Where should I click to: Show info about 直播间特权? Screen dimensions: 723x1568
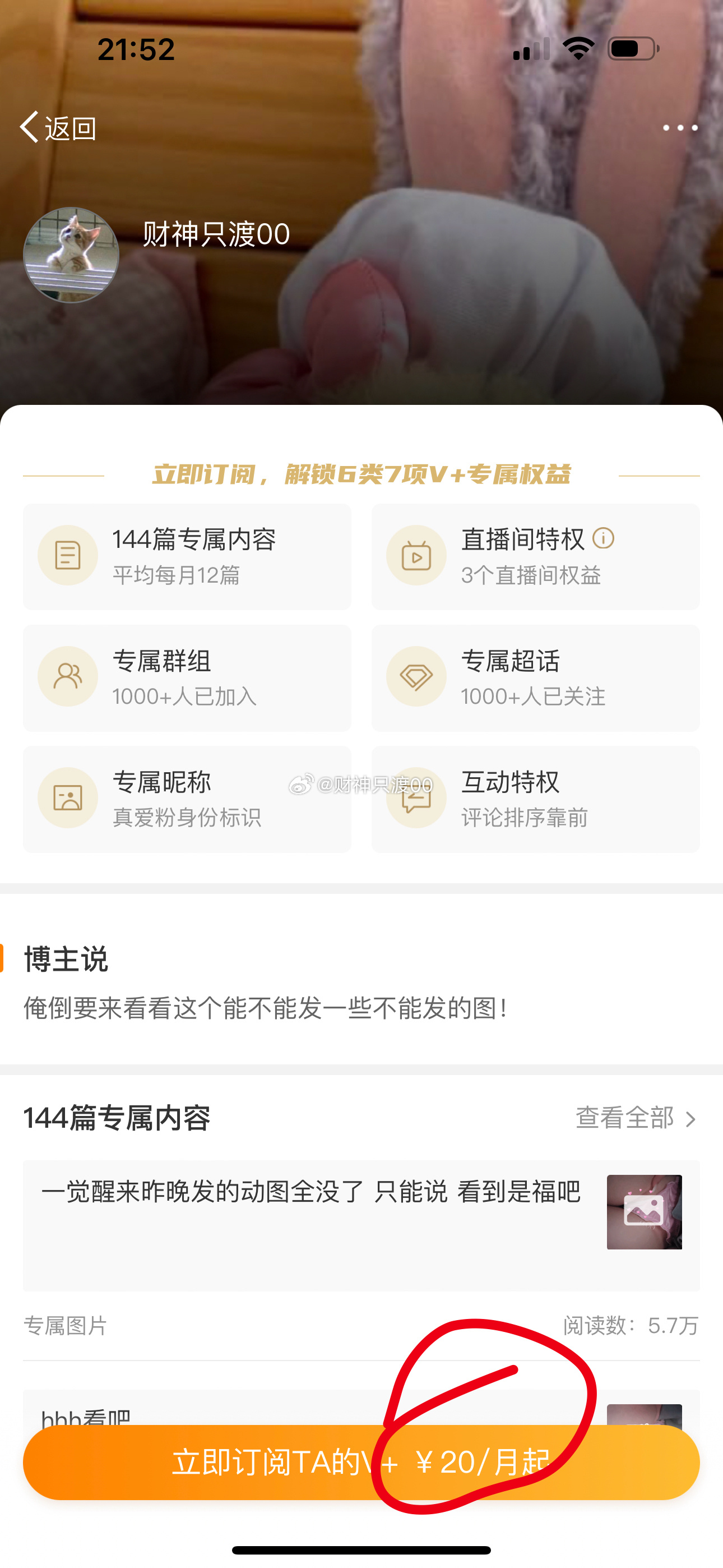pos(603,538)
